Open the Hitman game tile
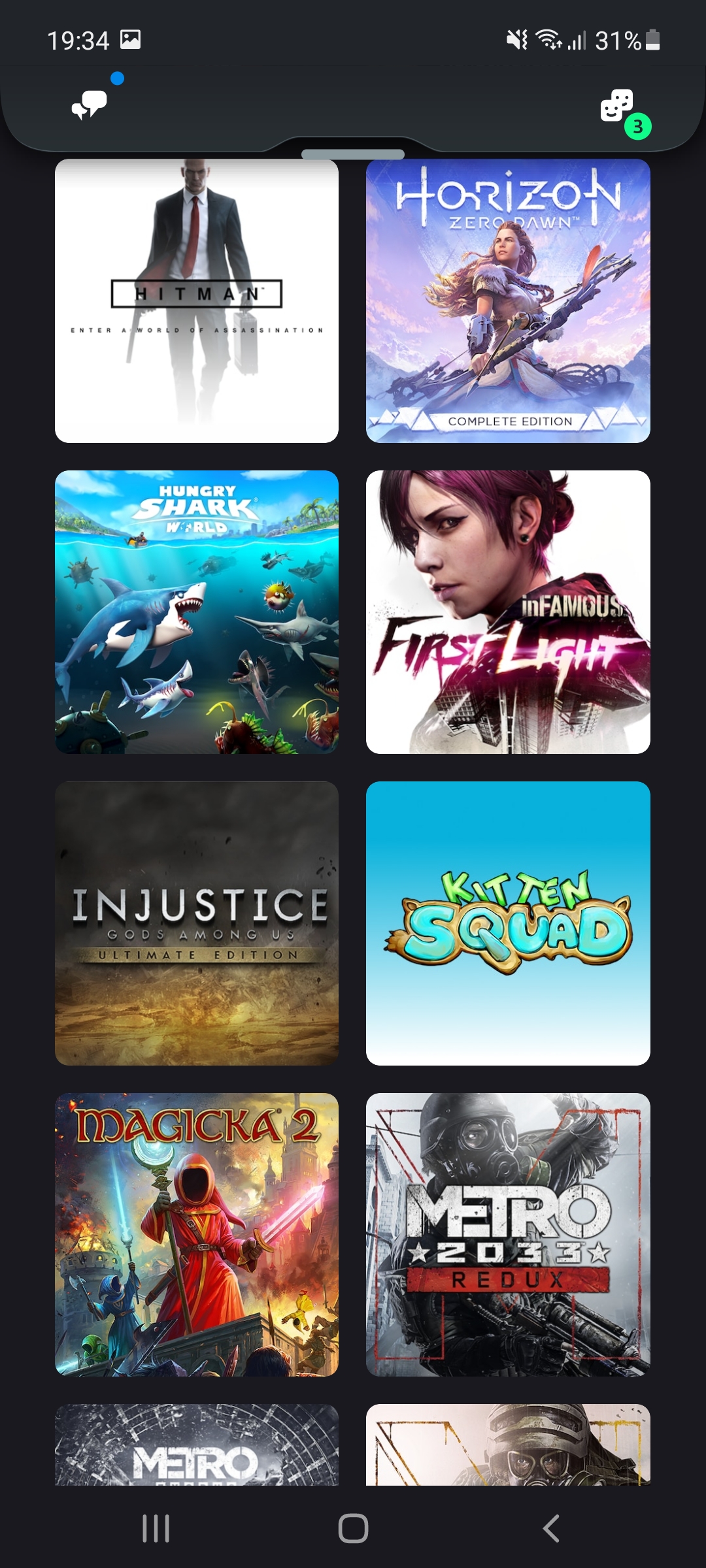This screenshot has height=1568, width=706. tap(197, 301)
